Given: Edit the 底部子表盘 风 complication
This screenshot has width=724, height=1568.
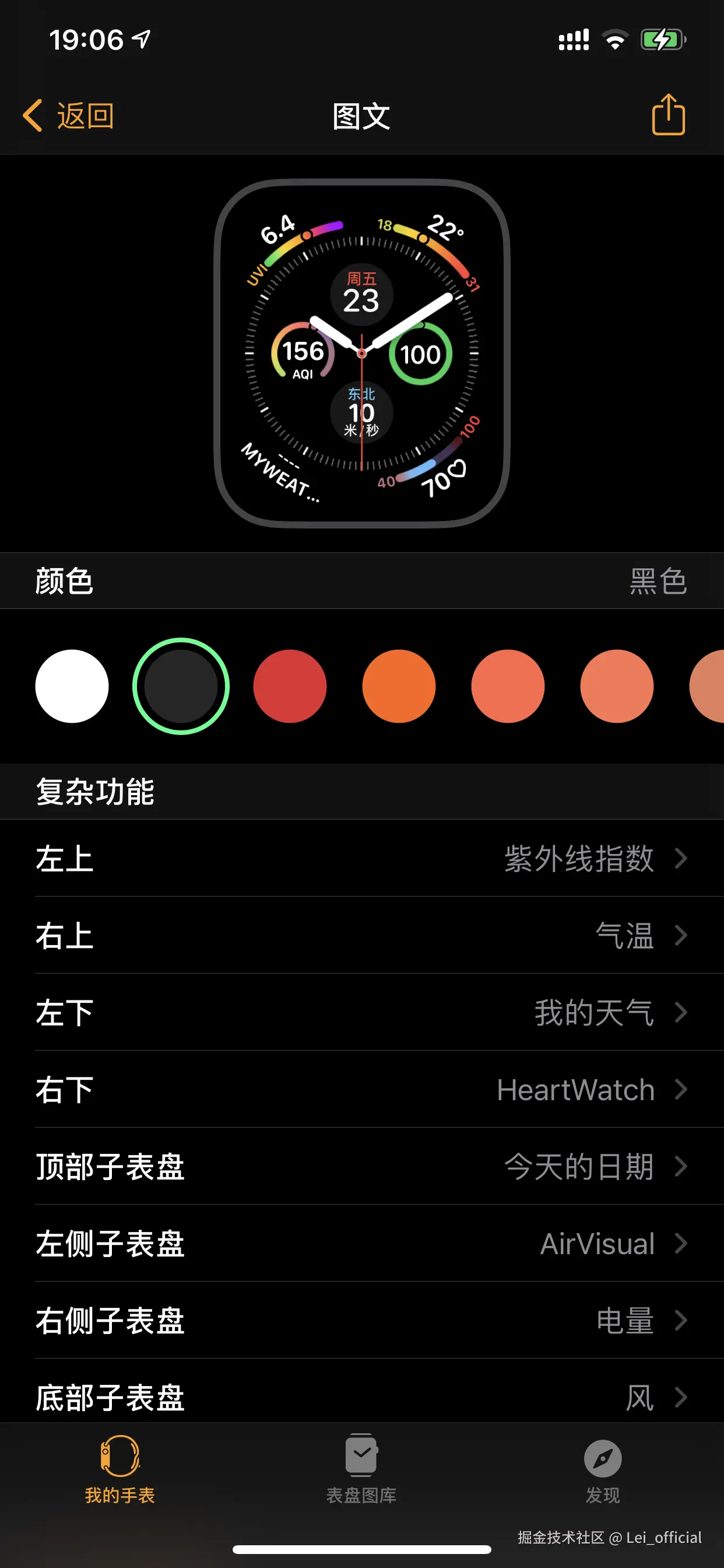Looking at the screenshot, I should click(x=362, y=1396).
